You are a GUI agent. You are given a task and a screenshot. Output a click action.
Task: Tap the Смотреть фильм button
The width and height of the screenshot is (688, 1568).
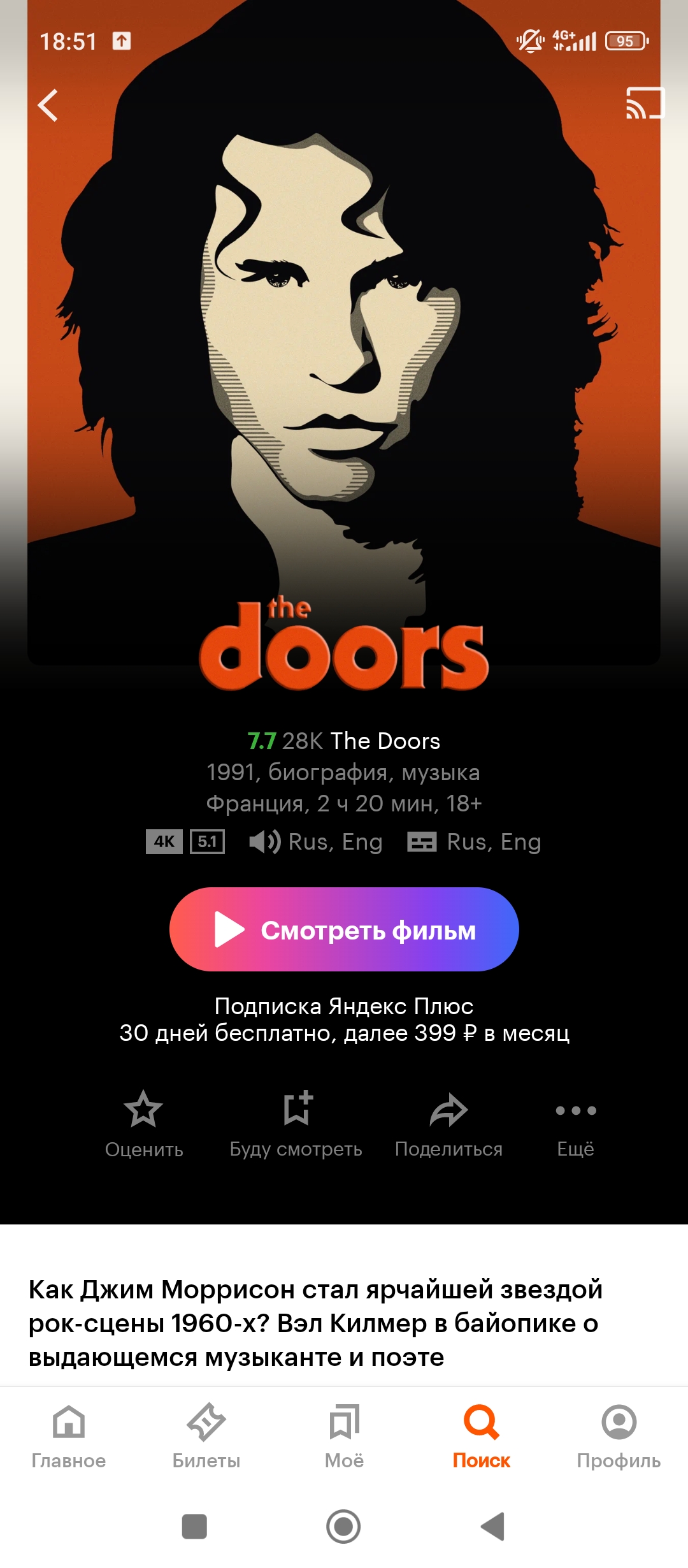coord(344,929)
